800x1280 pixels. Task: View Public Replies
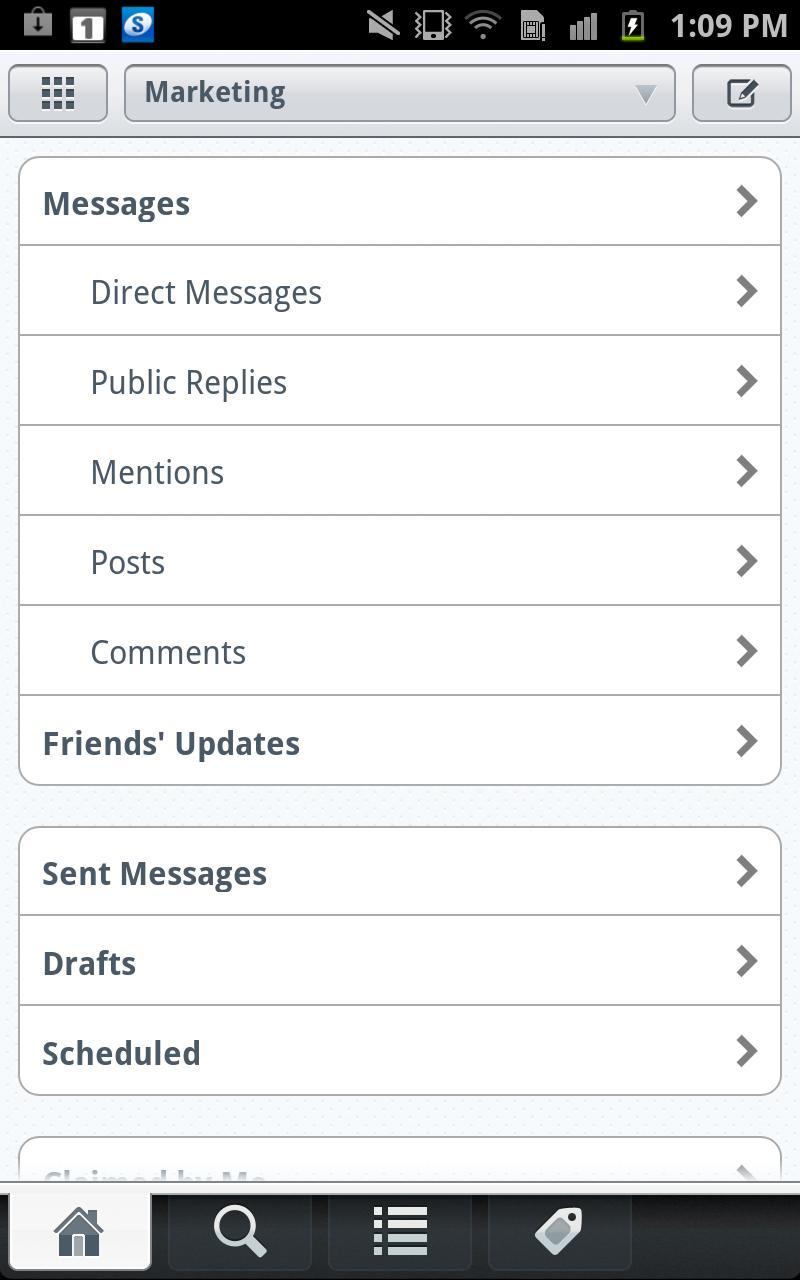click(400, 381)
